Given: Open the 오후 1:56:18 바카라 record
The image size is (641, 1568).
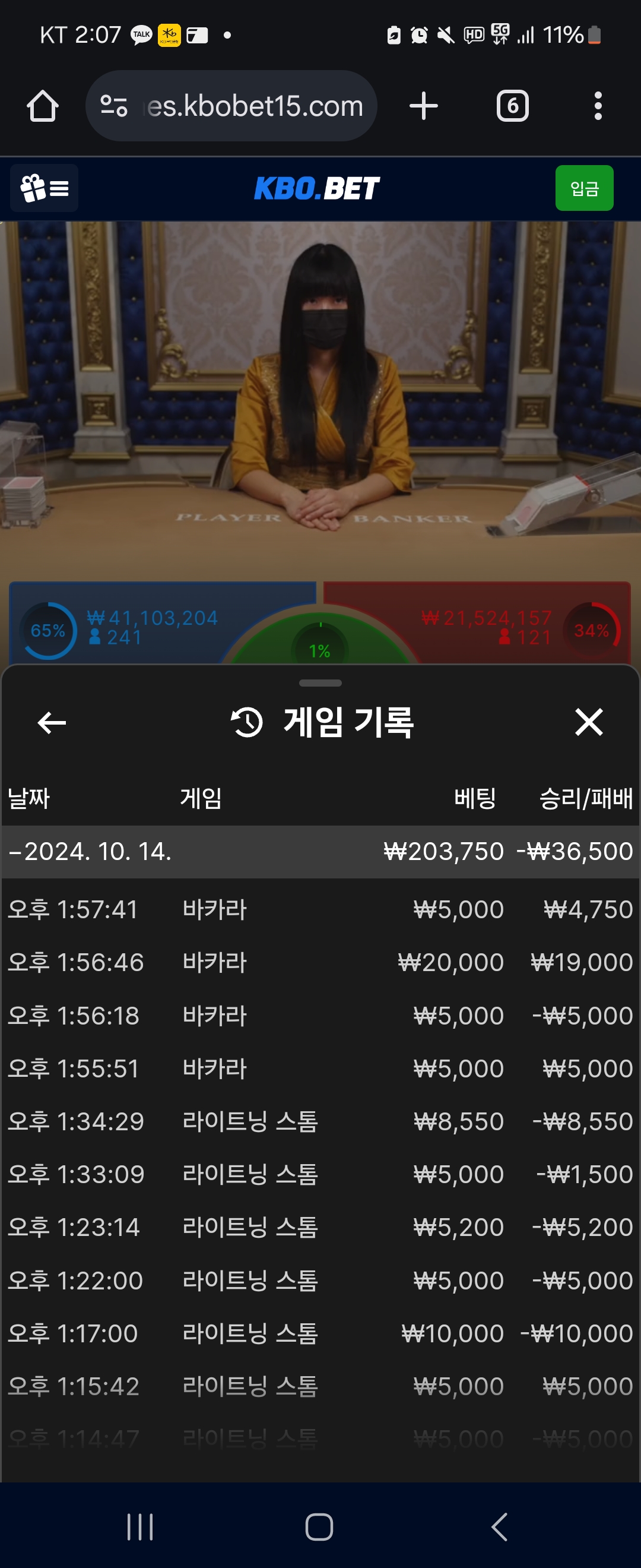Looking at the screenshot, I should [320, 1015].
